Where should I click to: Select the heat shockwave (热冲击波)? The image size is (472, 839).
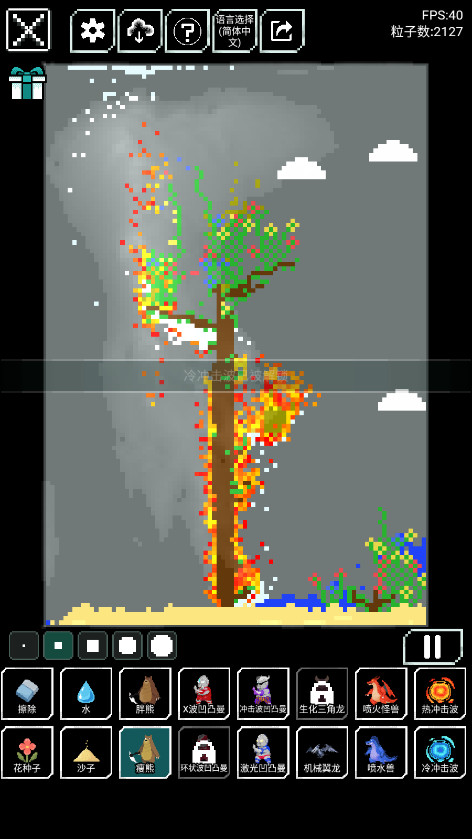[x=440, y=693]
